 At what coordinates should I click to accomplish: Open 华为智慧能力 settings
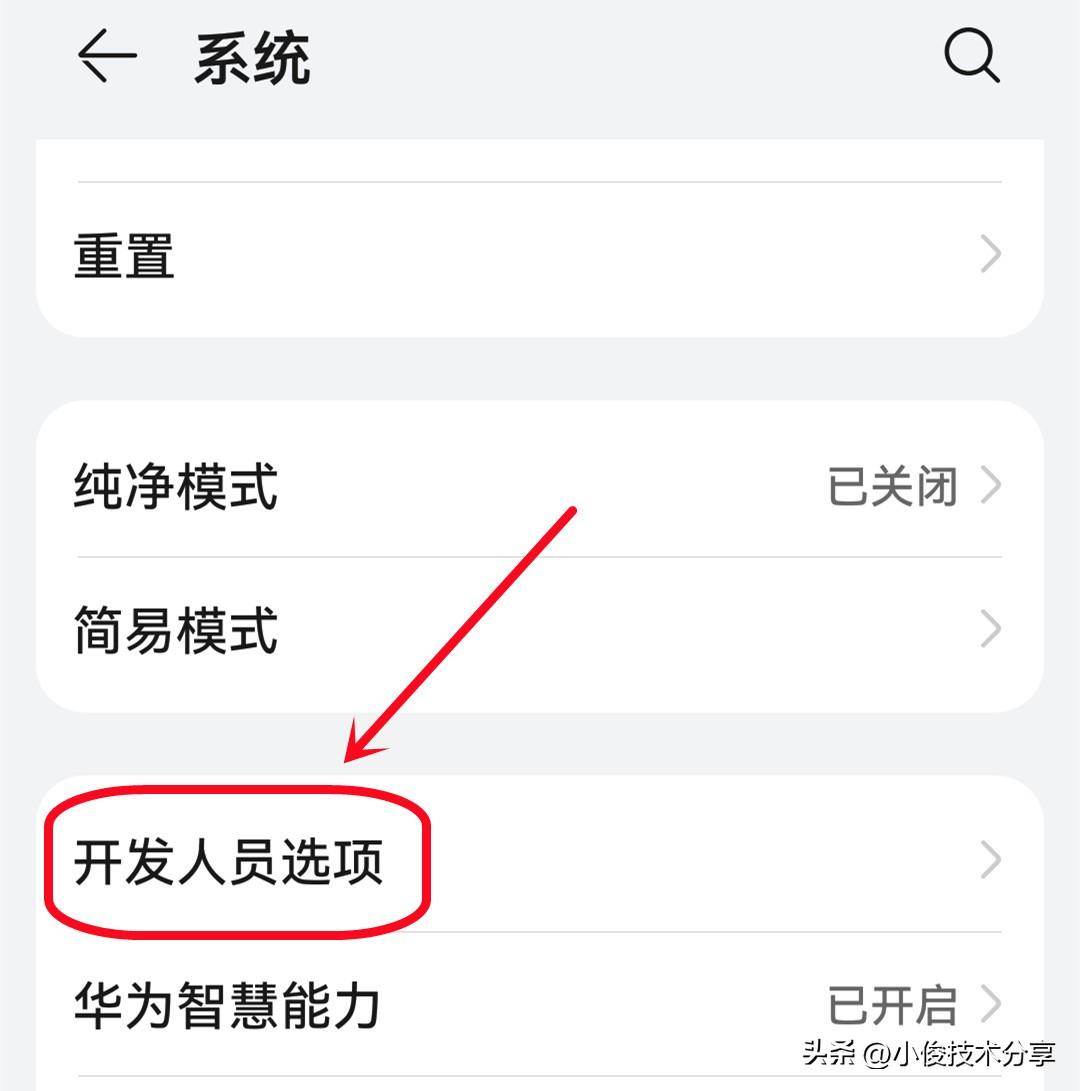(540, 1005)
